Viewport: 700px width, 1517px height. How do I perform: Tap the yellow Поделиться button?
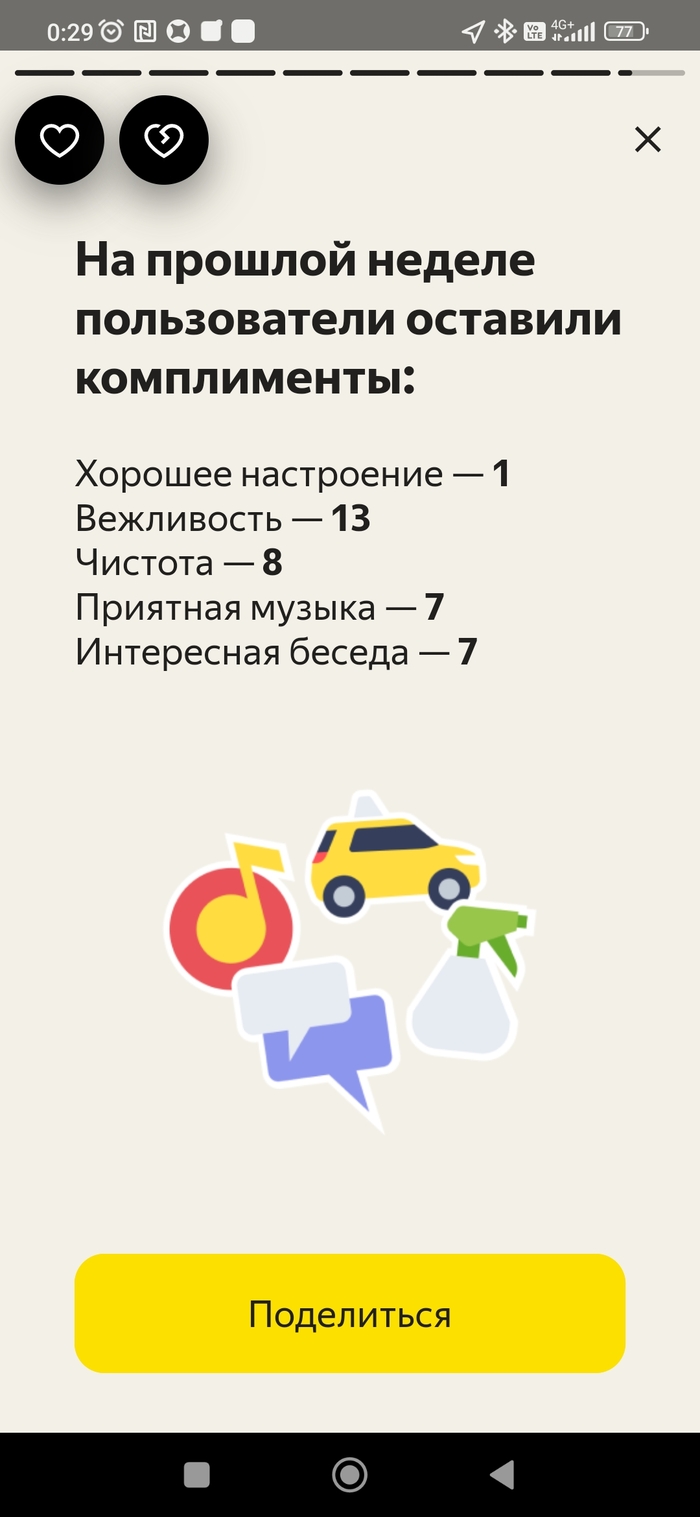coord(350,1313)
